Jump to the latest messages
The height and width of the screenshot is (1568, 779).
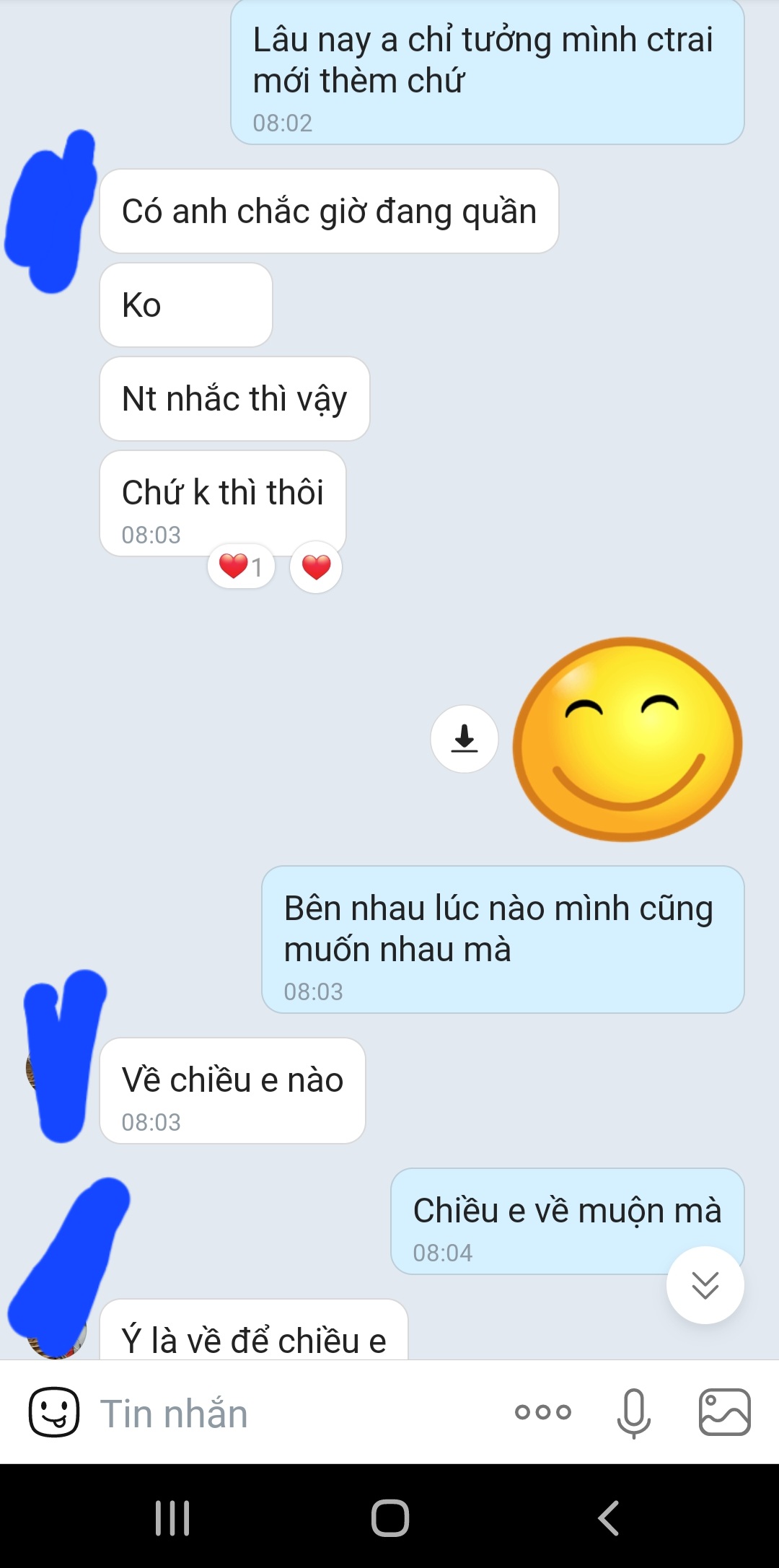[705, 1285]
